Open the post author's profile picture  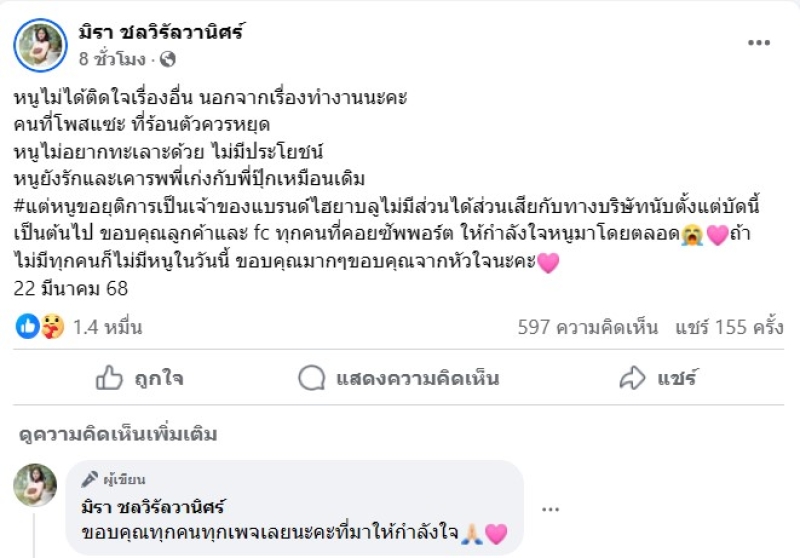[x=40, y=45]
